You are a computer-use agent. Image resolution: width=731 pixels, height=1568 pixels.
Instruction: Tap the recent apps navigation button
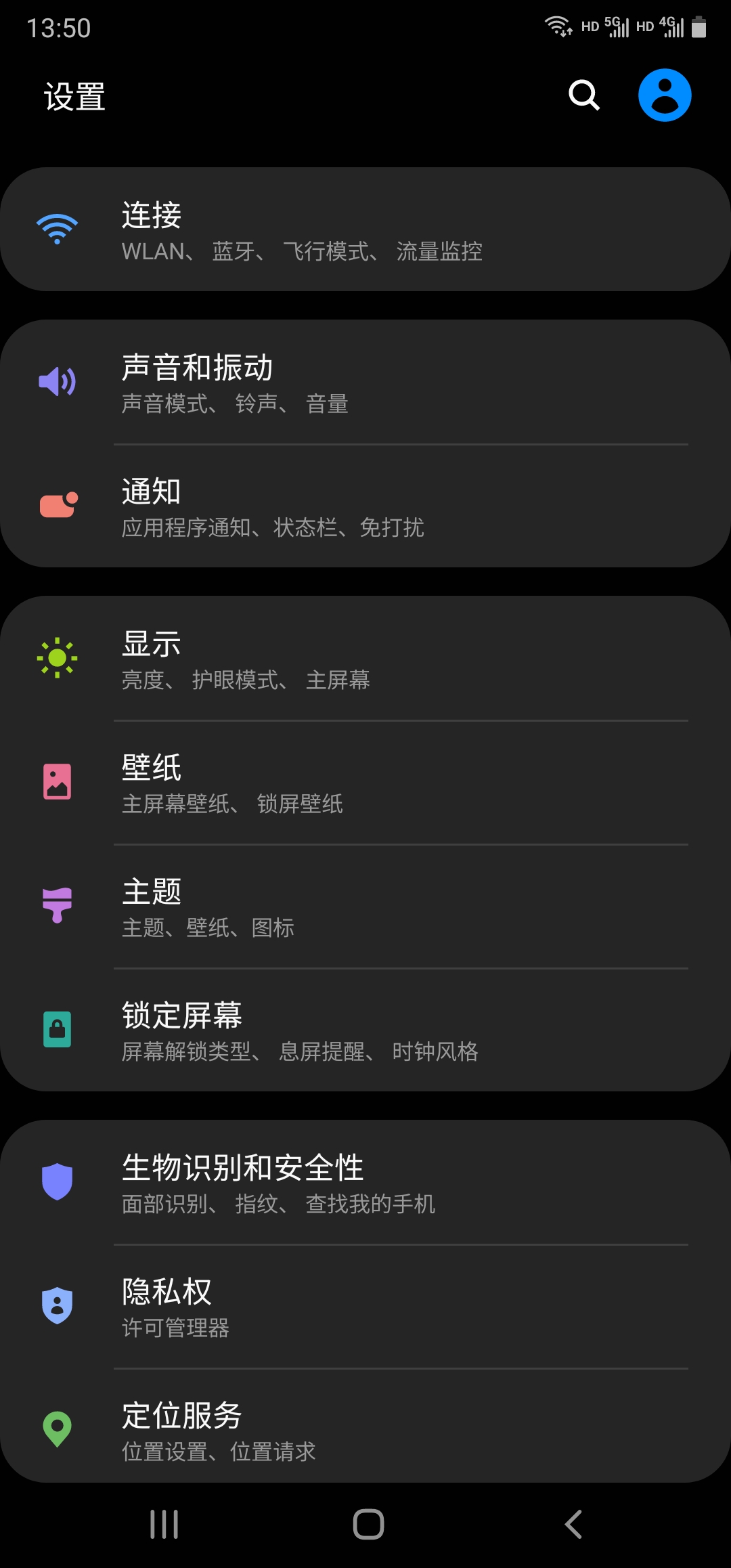tap(164, 1525)
